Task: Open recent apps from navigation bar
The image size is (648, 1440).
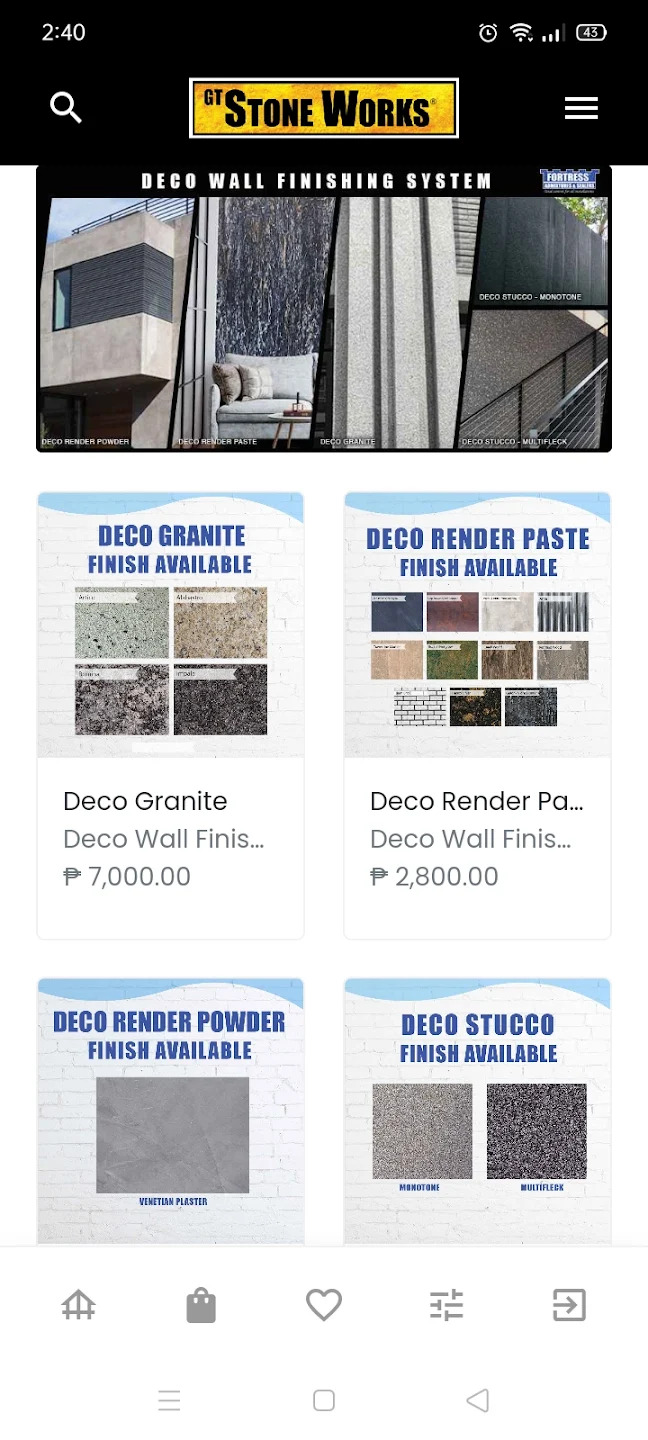Action: click(169, 1400)
